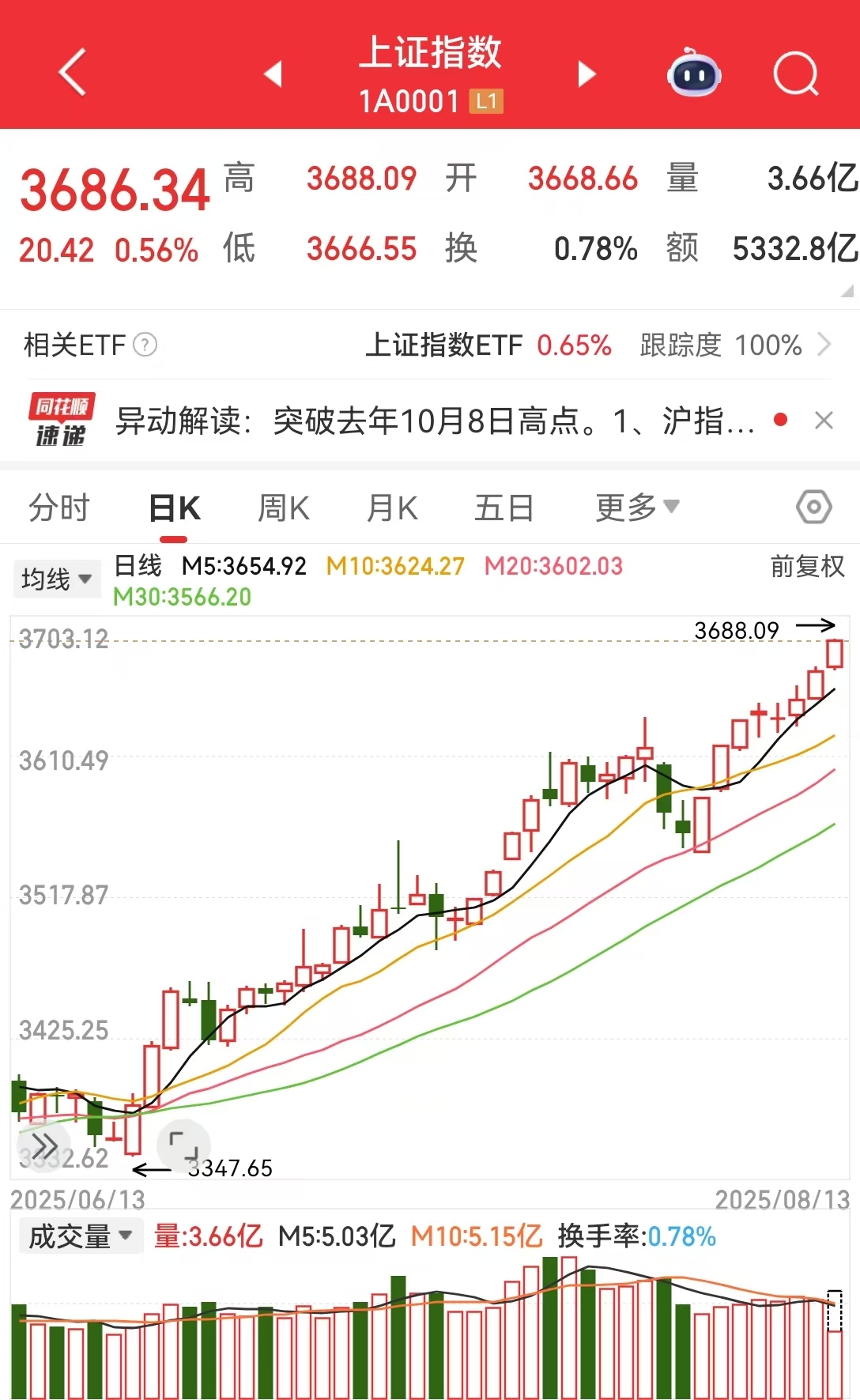Change the 前复权 adjustment mode
Image resolution: width=860 pixels, height=1400 pixels.
[x=806, y=566]
